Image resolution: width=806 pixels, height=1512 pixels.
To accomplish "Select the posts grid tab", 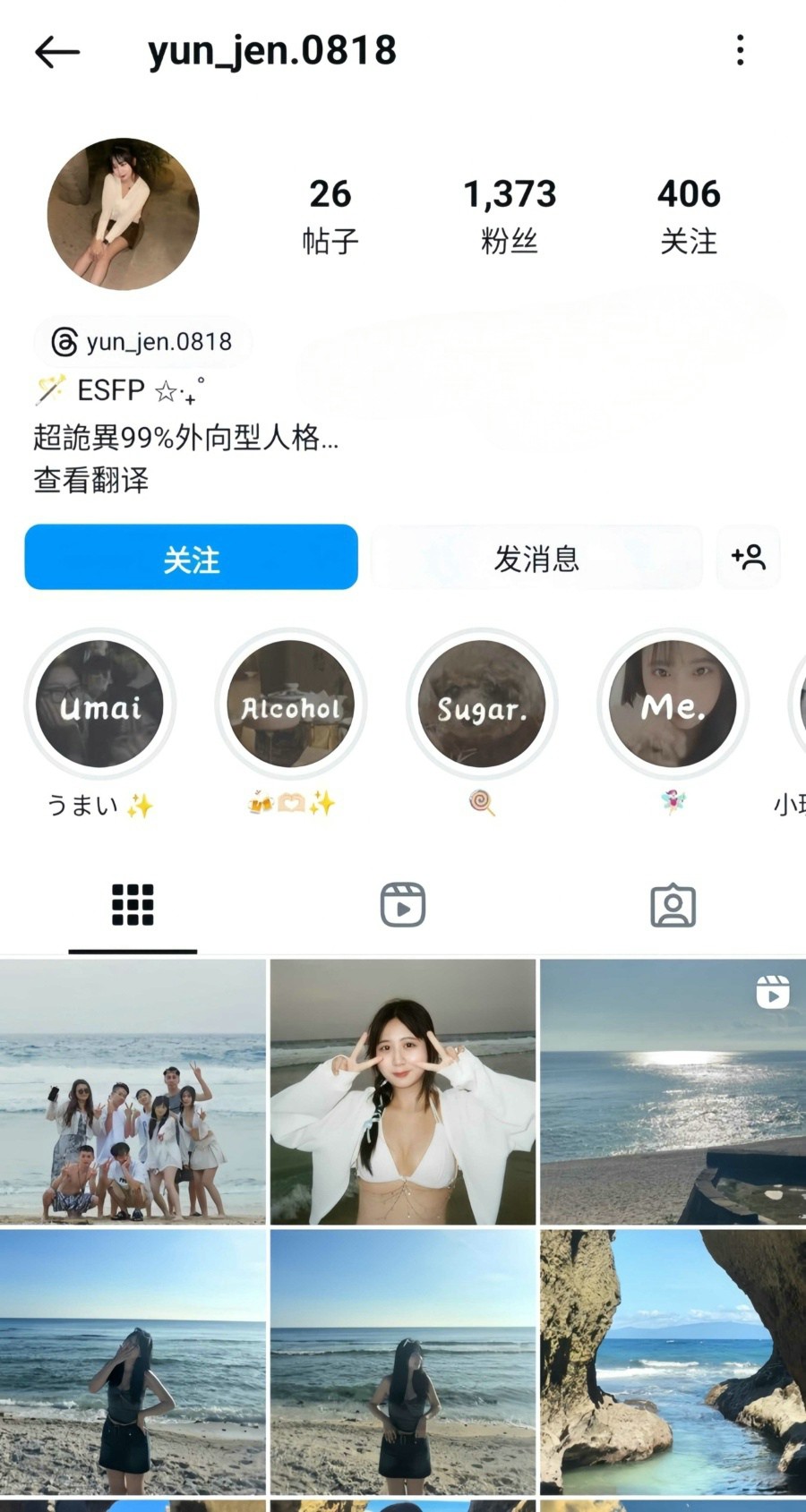I will pyautogui.click(x=133, y=905).
